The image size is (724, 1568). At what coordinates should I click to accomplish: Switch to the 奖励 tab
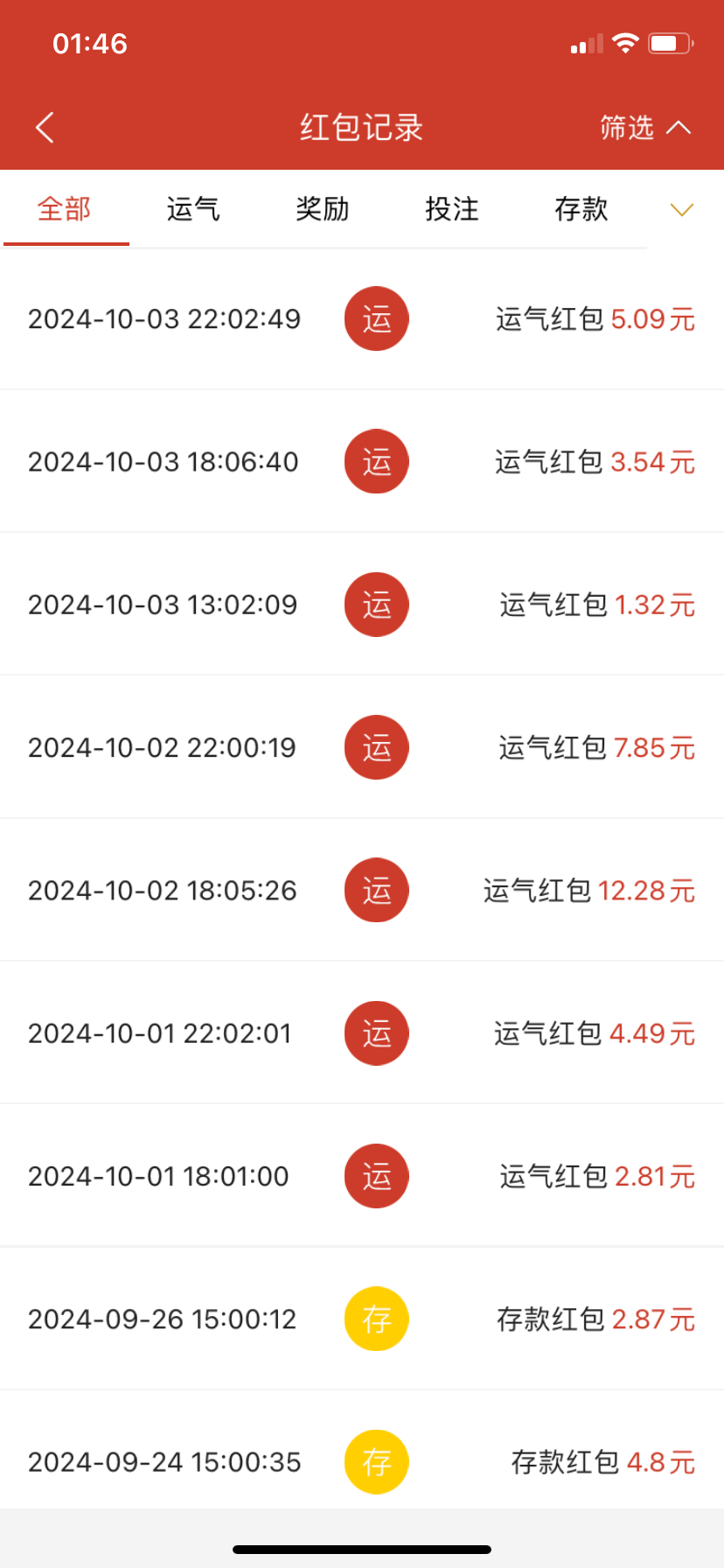tap(323, 209)
